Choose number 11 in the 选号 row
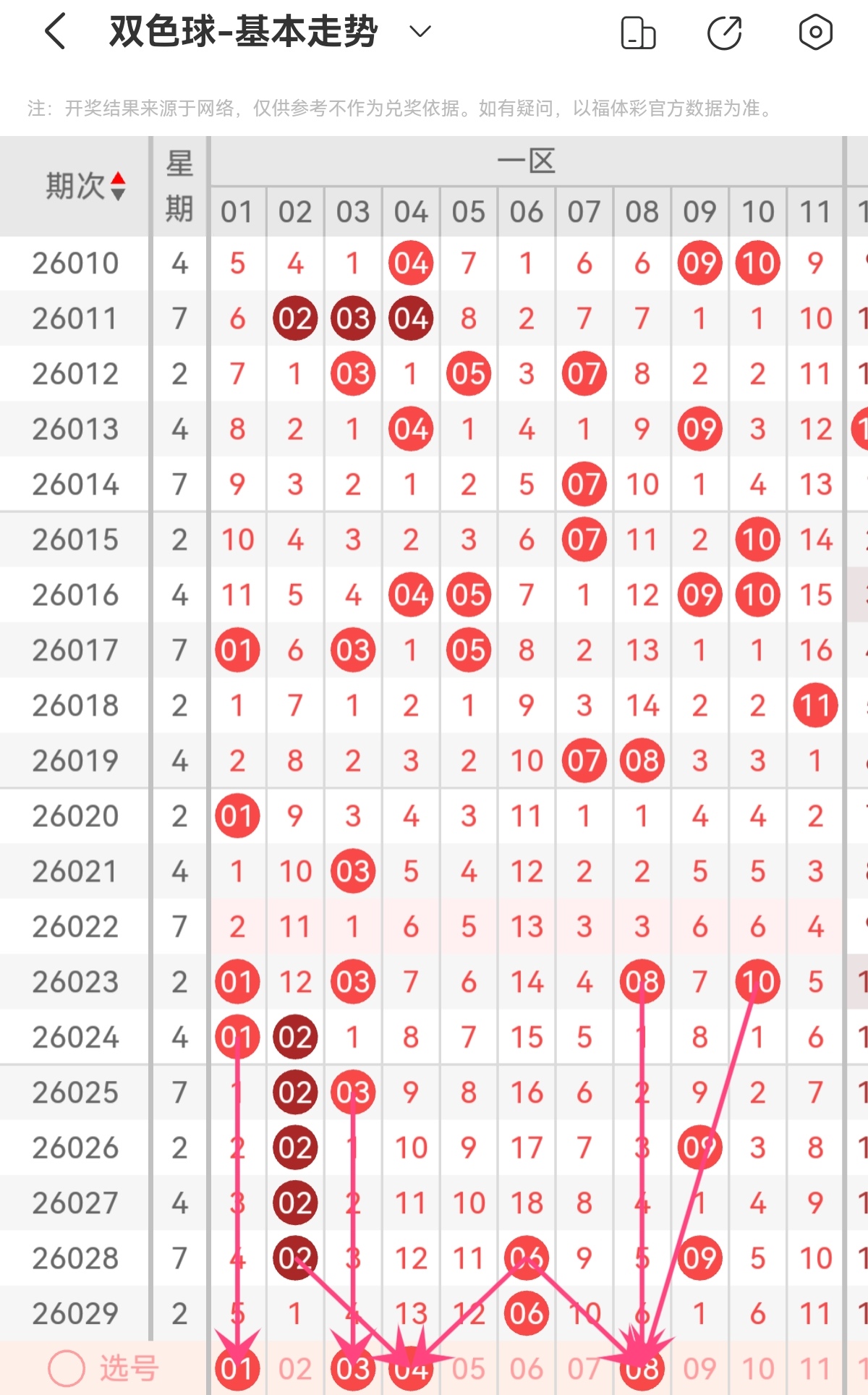 pos(816,1368)
